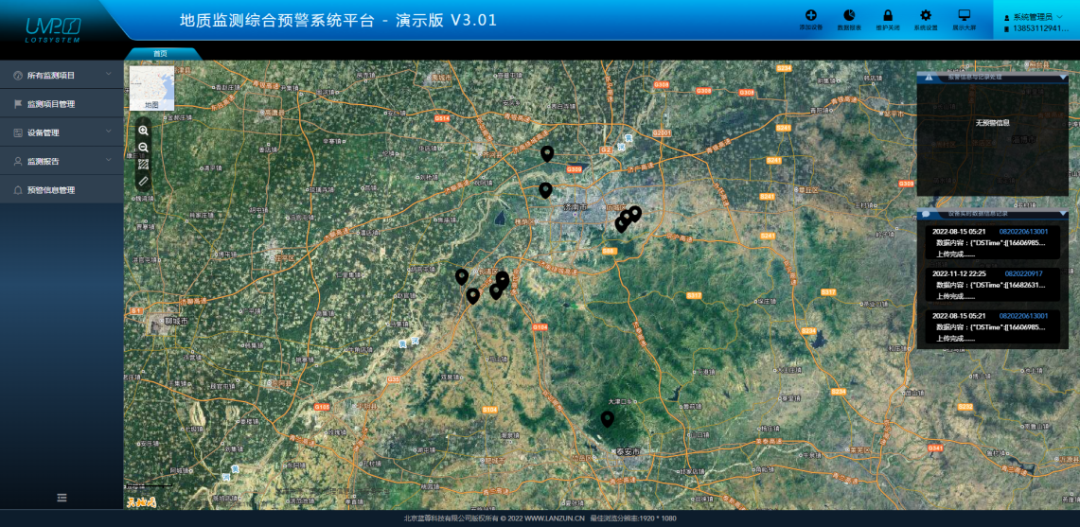Tap the 维护关闭 lock icon
Image resolution: width=1080 pixels, height=527 pixels.
coord(887,19)
